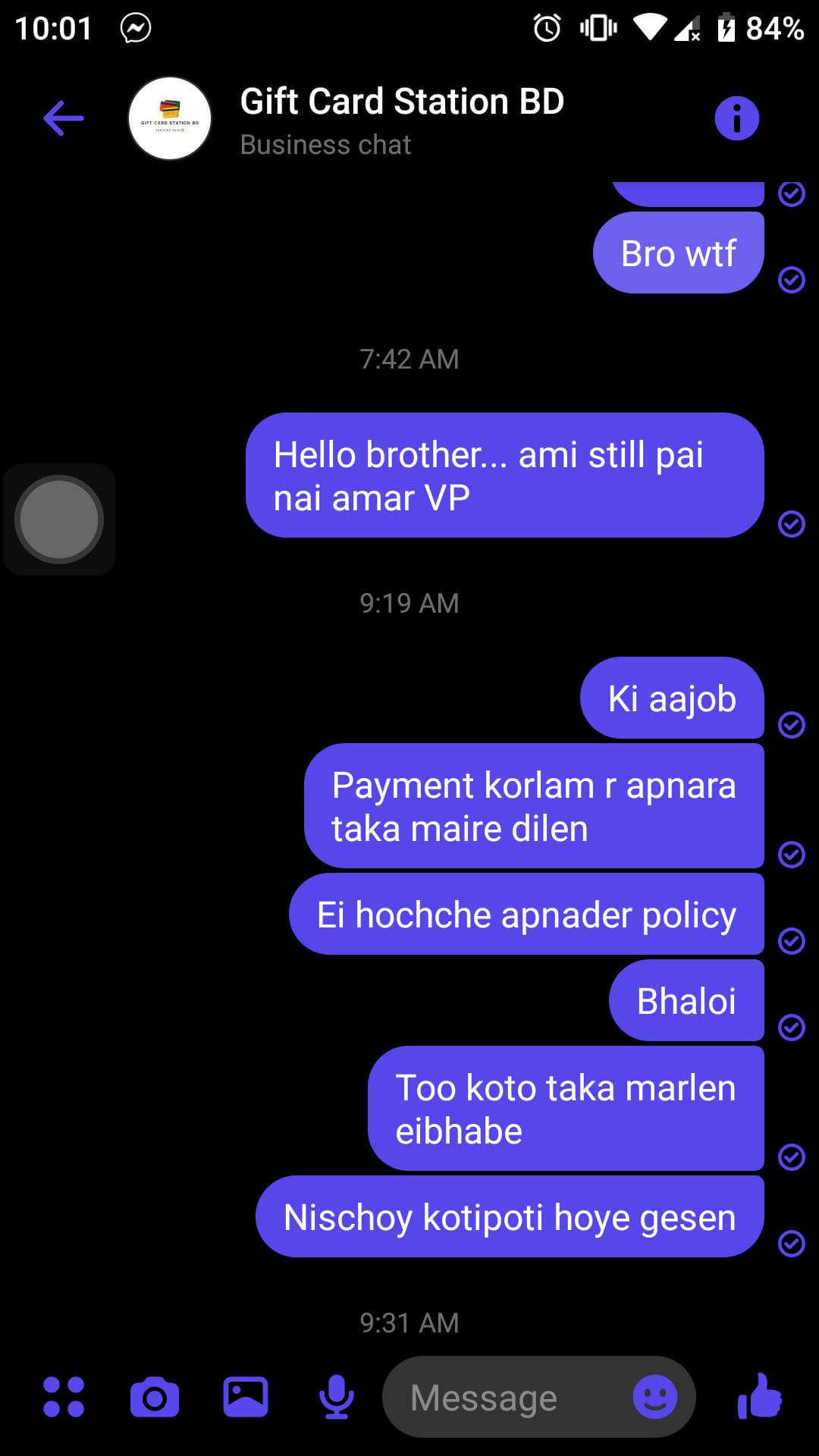
Task: Open the photo gallery picker
Action: coord(246,1397)
